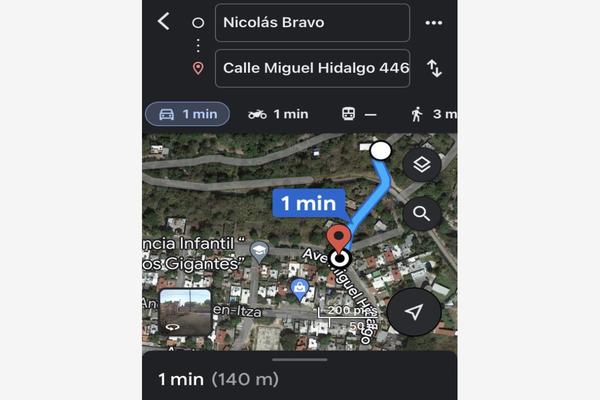
Task: Edit the Calle Miguel Hidalgo destination
Action: pyautogui.click(x=312, y=68)
